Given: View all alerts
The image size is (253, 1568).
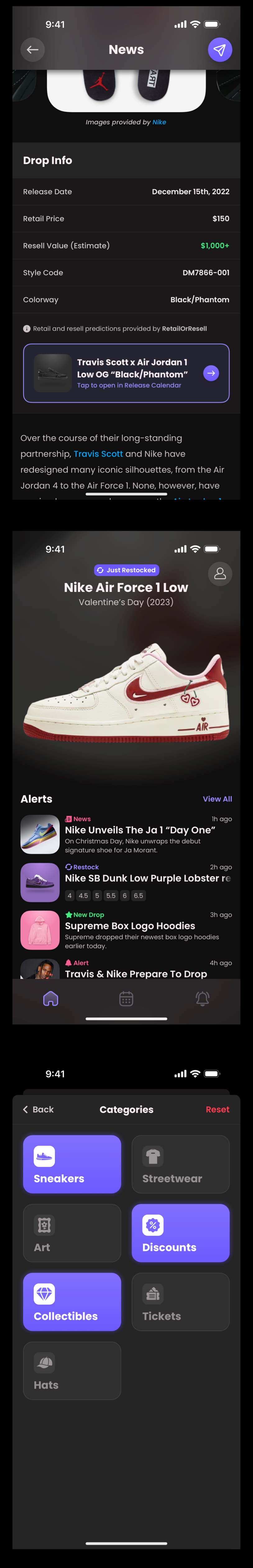Looking at the screenshot, I should click(217, 799).
